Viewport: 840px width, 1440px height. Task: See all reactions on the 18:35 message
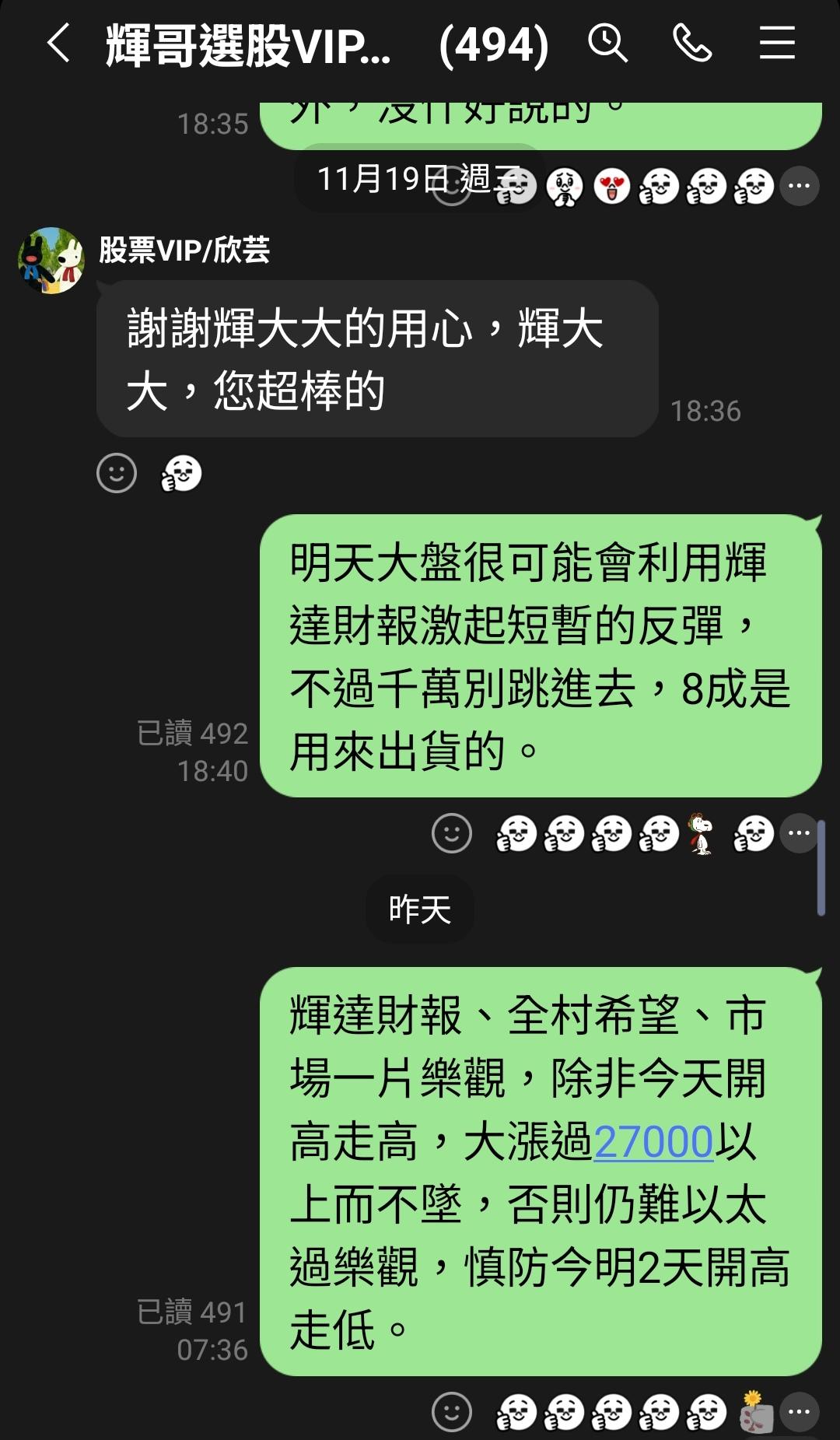(x=799, y=186)
